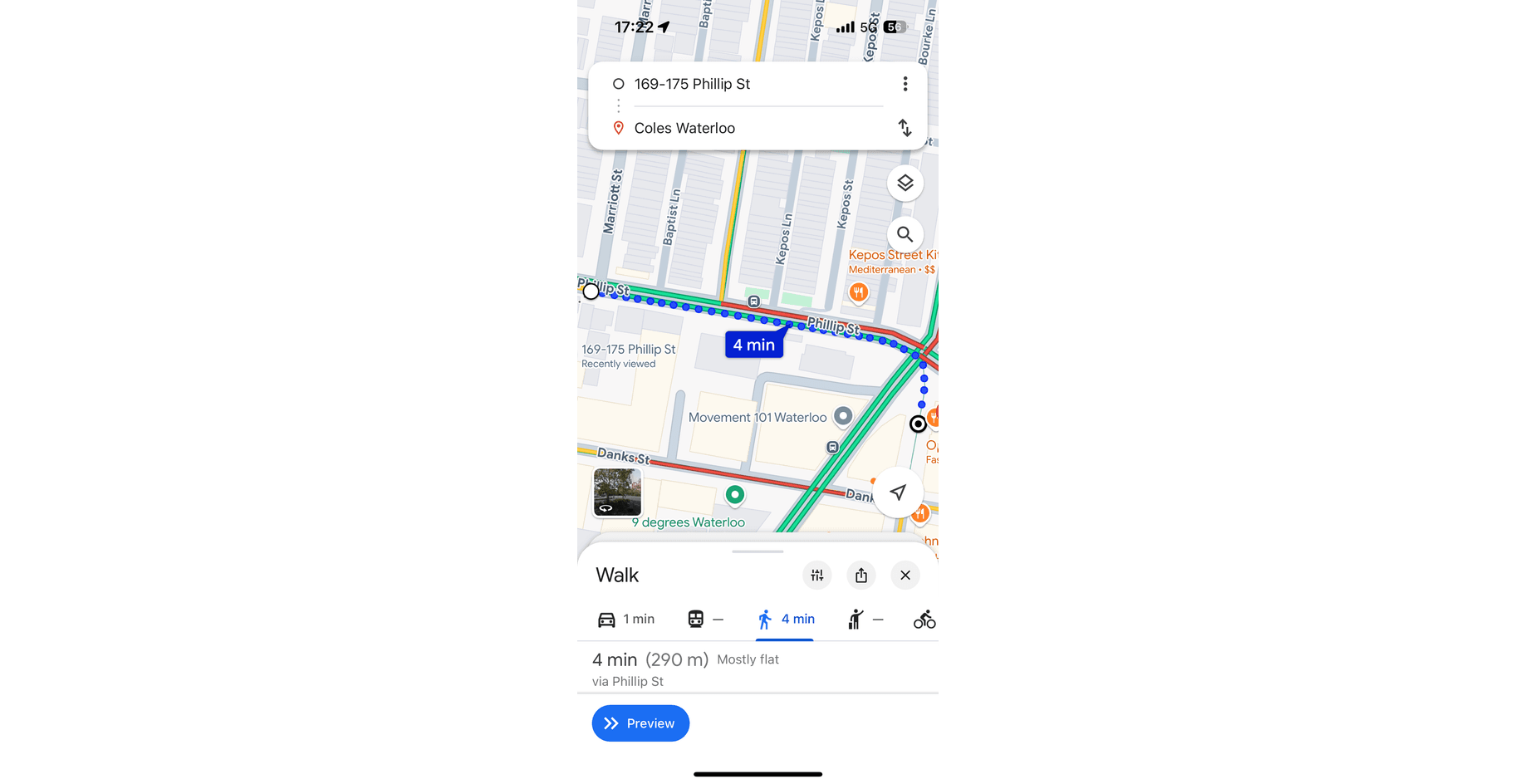1515x784 pixels.
Task: Switch to public transport mode
Action: click(705, 620)
